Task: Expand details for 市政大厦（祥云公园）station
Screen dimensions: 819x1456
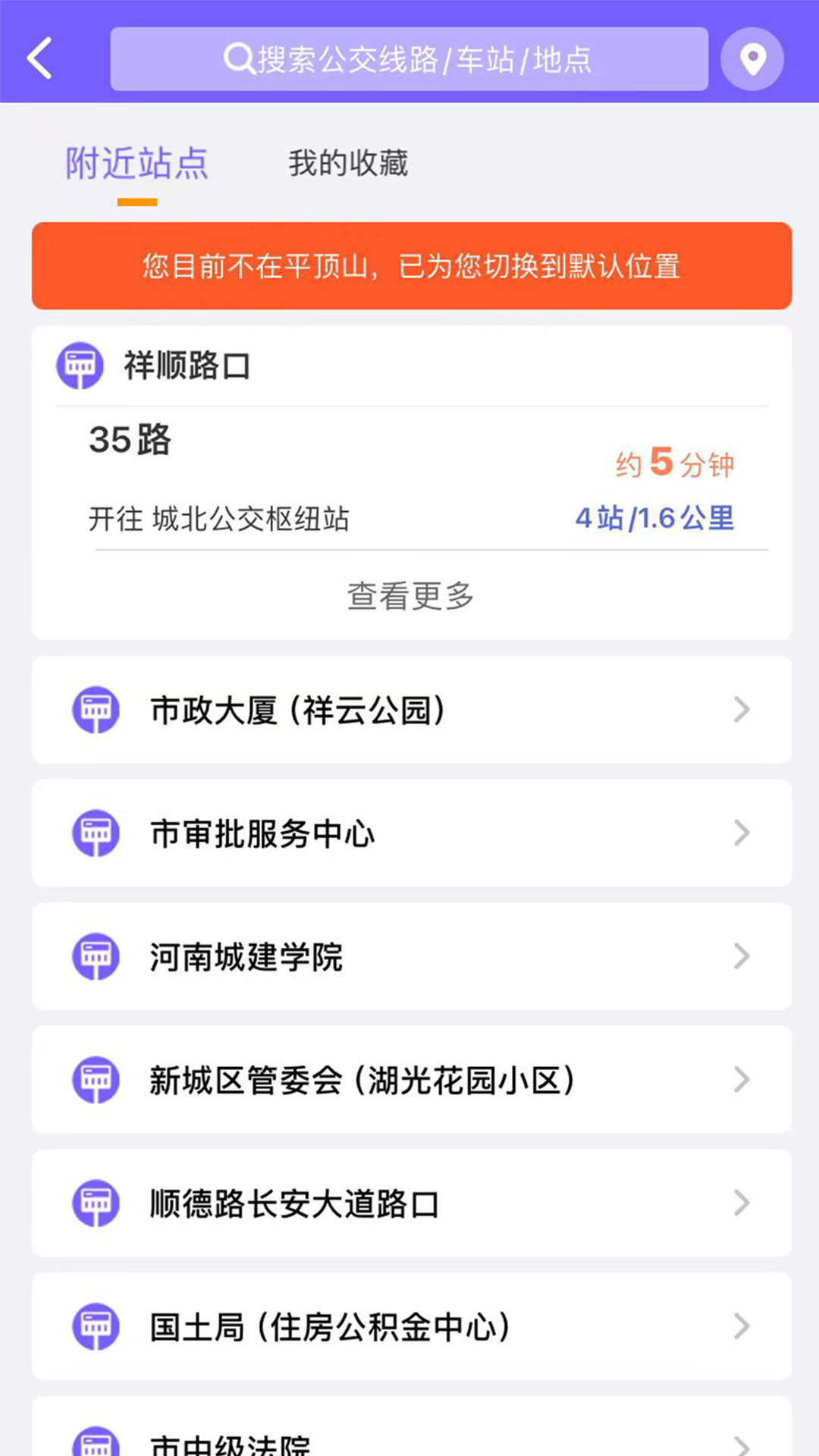Action: coord(742,709)
